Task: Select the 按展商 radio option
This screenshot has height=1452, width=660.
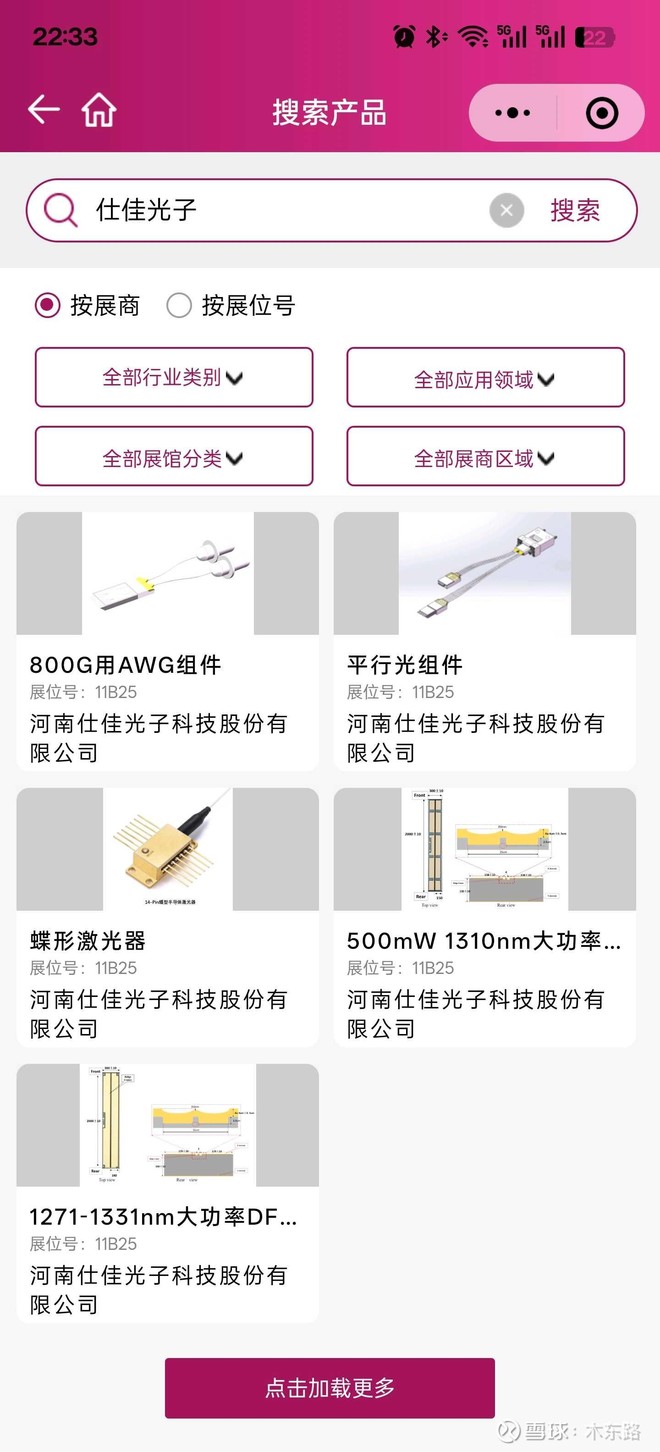Action: (x=48, y=305)
